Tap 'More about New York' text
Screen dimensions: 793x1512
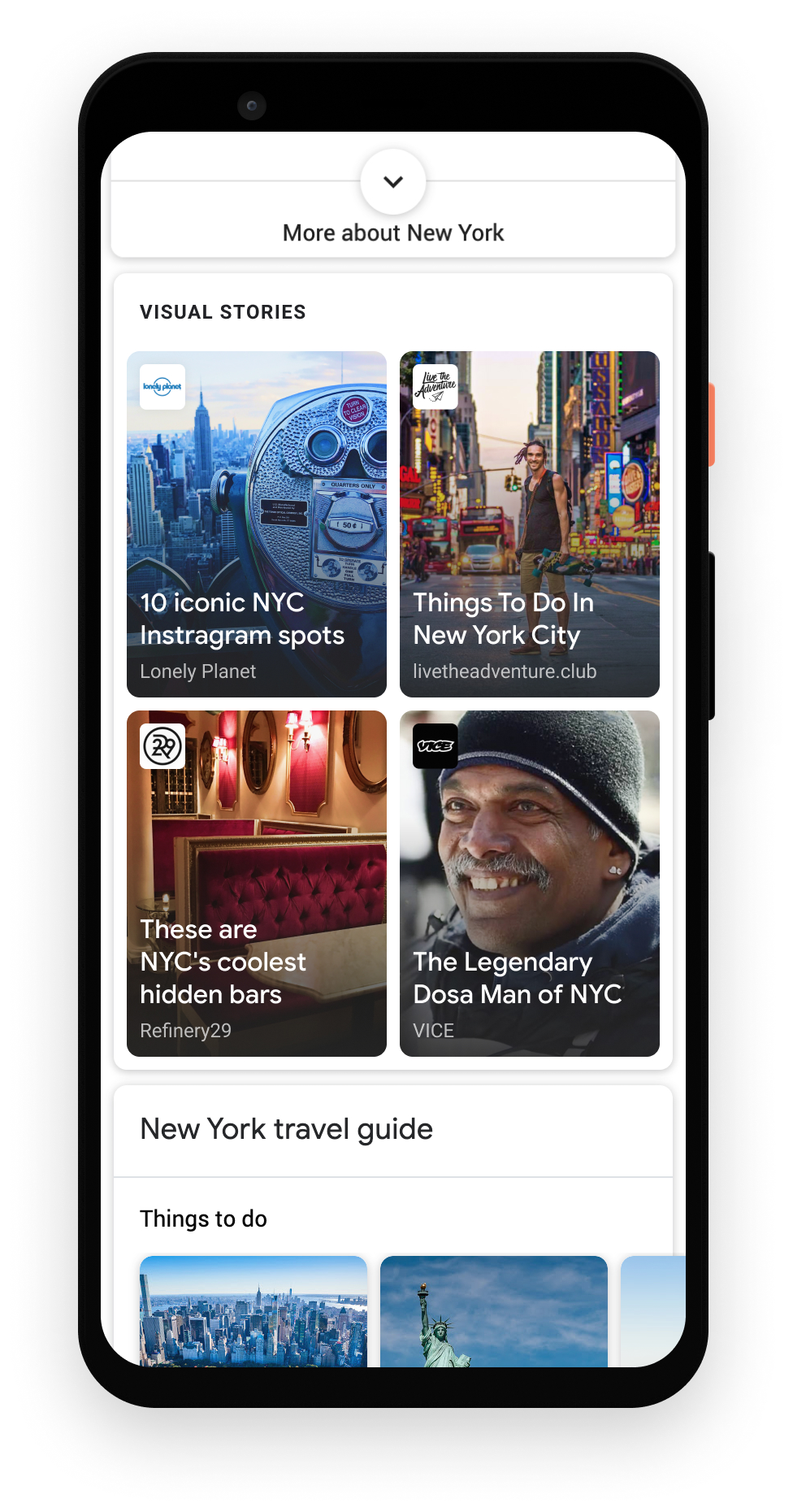393,232
